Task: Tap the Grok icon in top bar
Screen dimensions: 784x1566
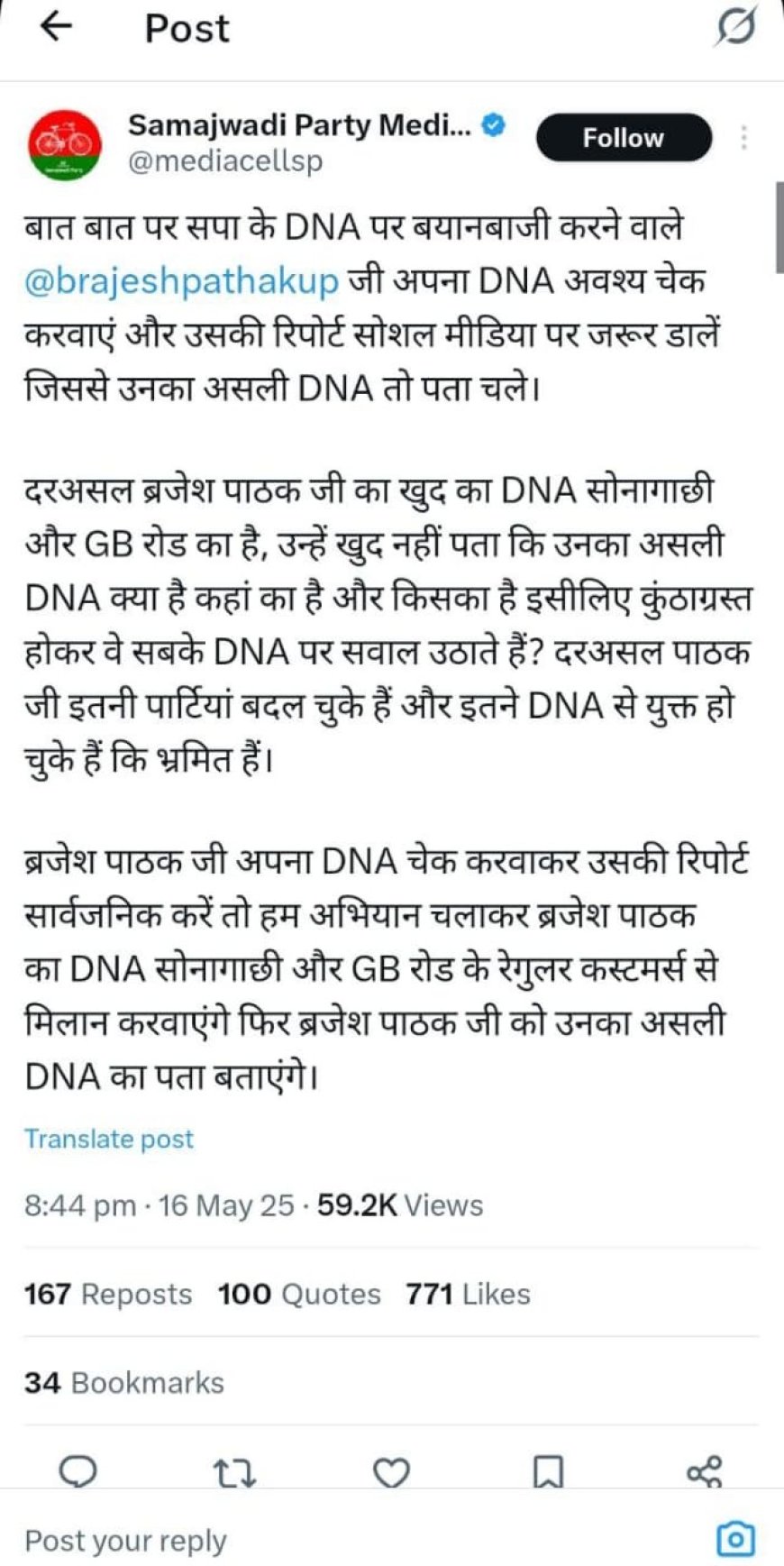Action: point(735,27)
